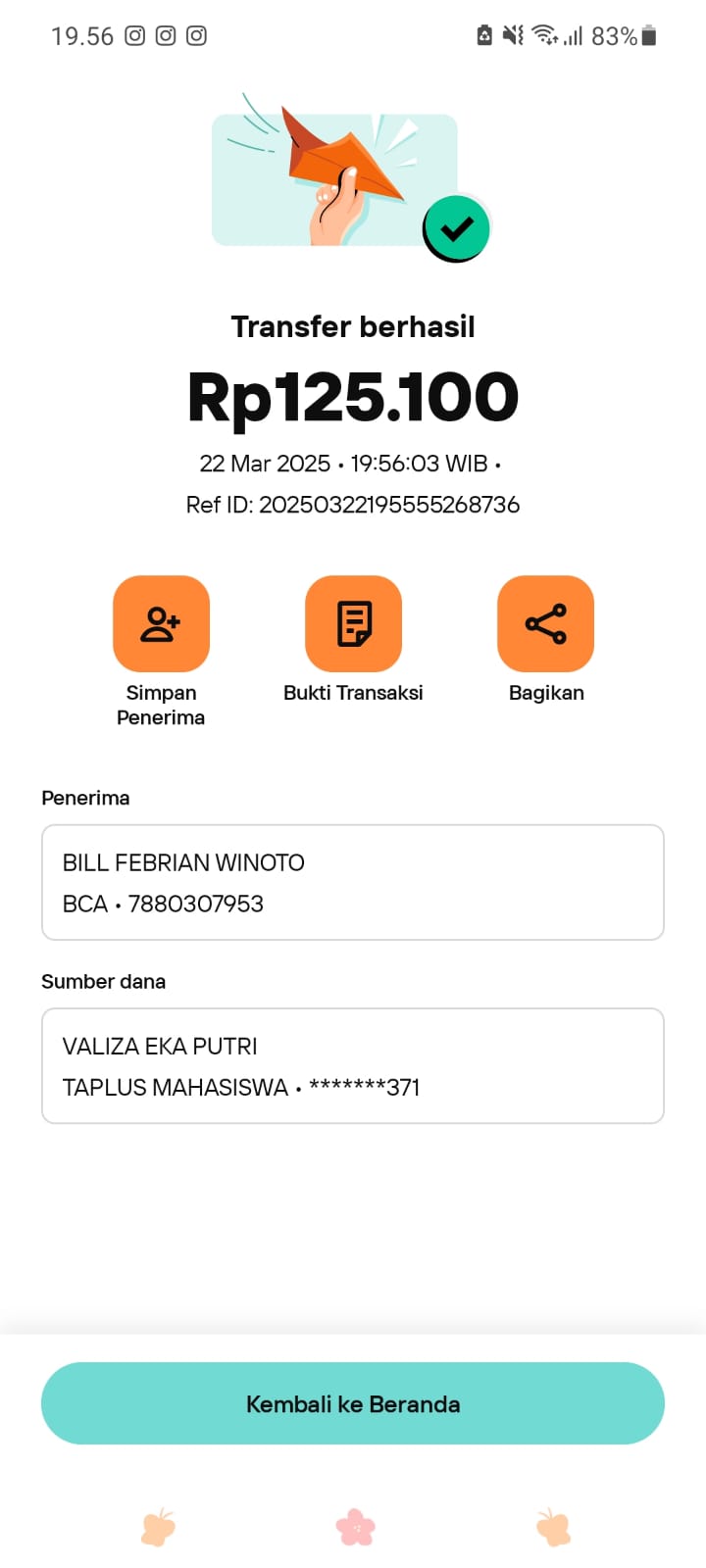Share transfer via Bagikan button
This screenshot has width=706, height=1568.
pos(545,624)
